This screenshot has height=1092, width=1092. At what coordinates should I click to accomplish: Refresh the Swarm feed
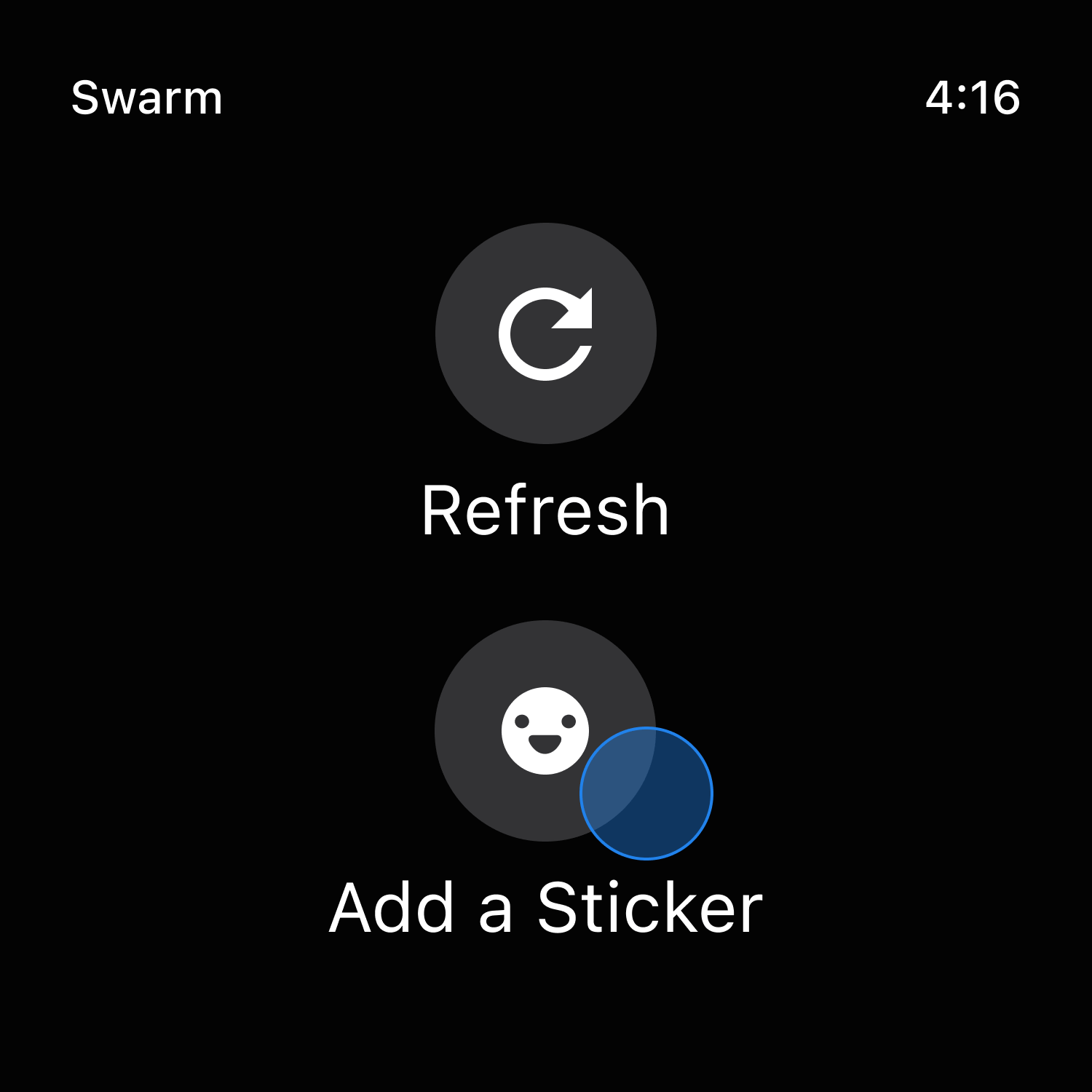point(545,333)
